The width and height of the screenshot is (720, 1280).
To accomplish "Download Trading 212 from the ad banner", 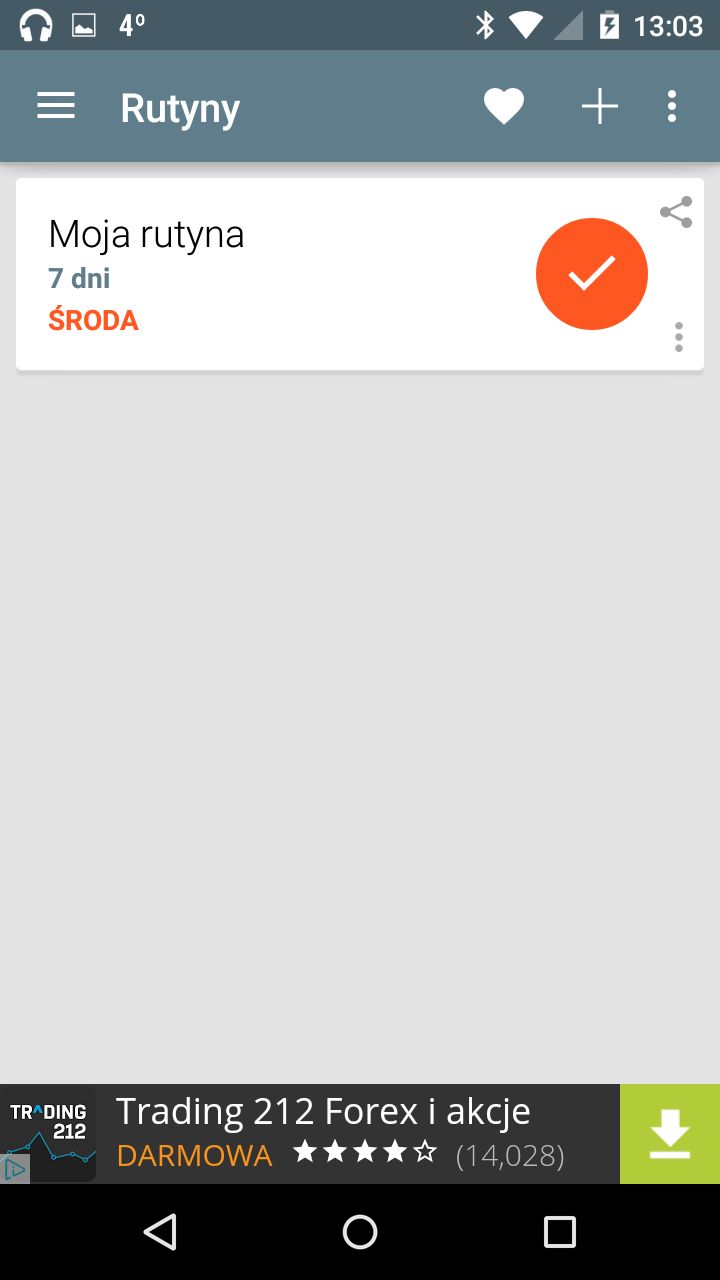I will pos(670,1134).
